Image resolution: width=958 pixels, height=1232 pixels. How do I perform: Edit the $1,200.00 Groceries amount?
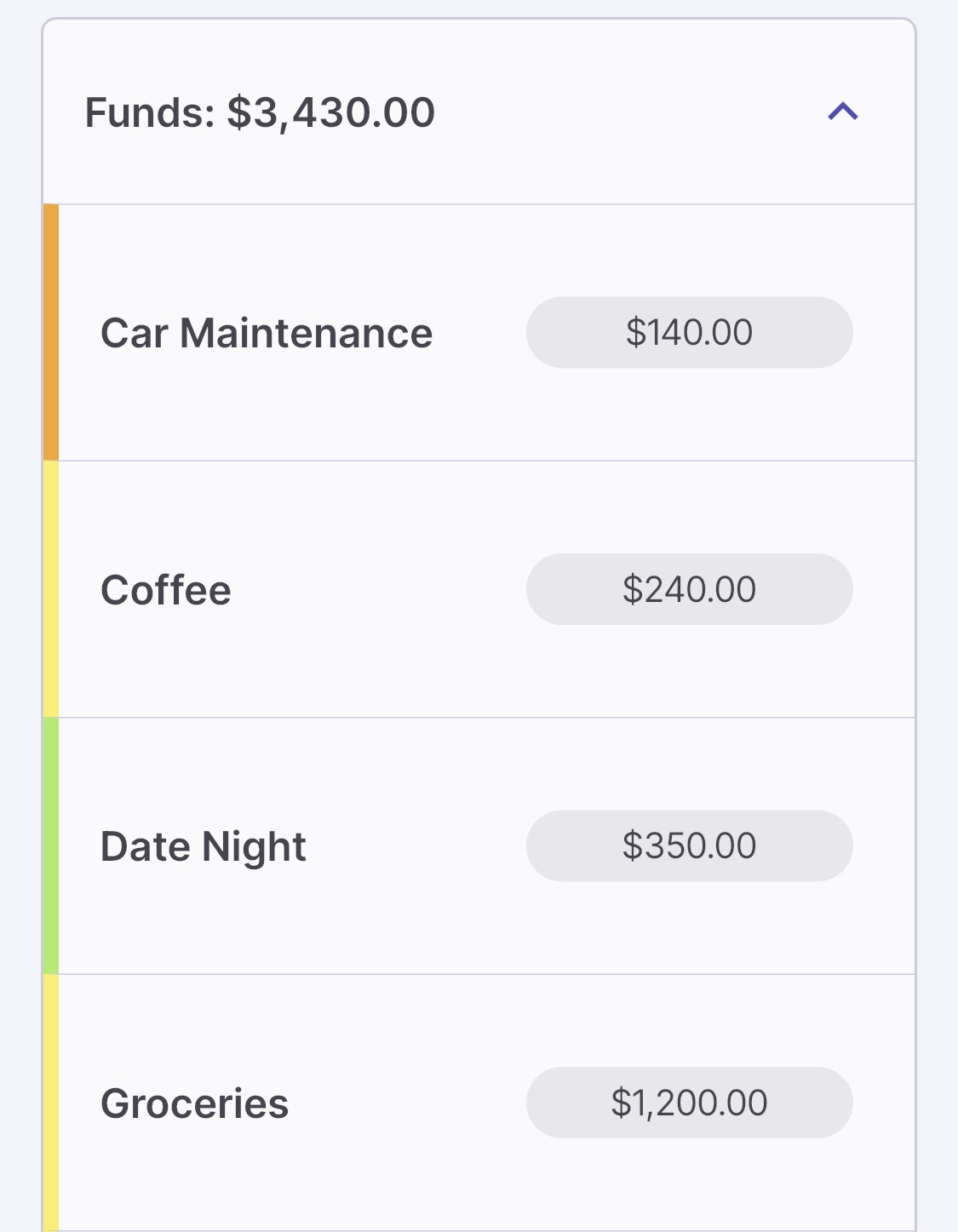(689, 1103)
